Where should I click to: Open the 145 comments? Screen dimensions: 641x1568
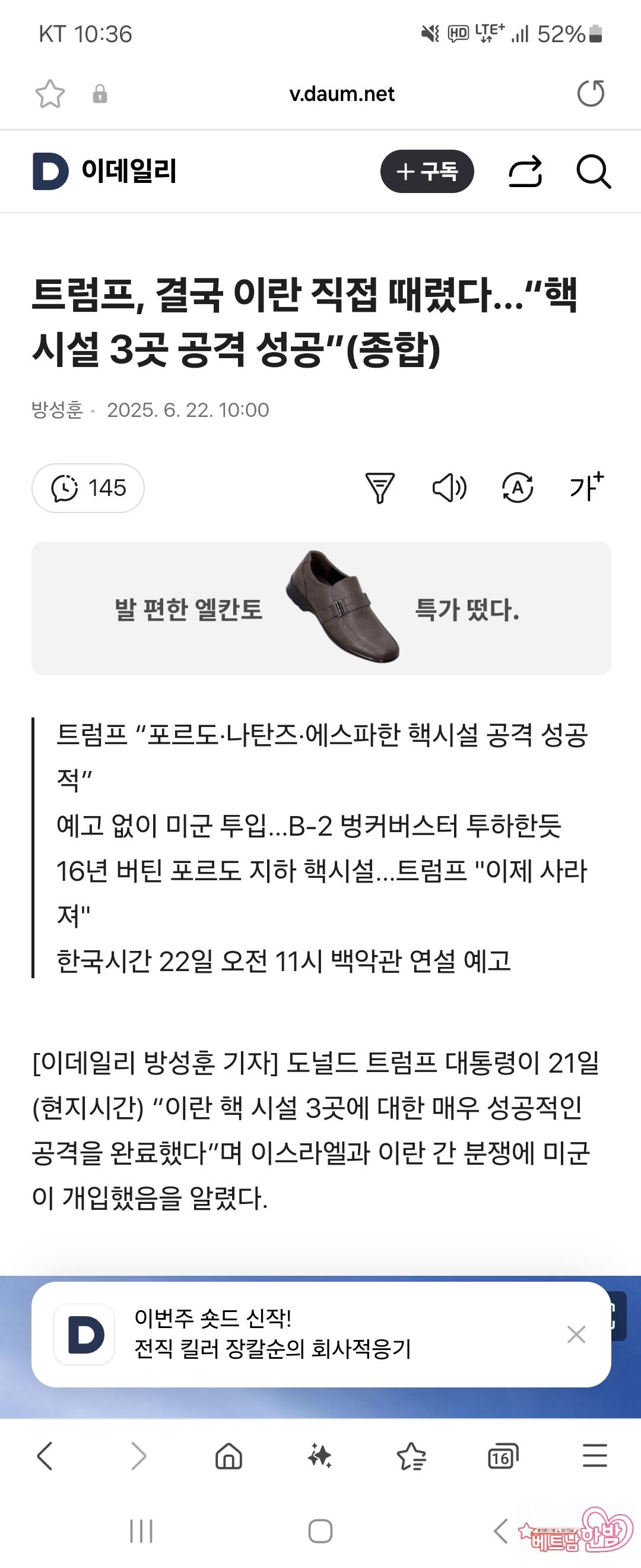click(x=88, y=488)
